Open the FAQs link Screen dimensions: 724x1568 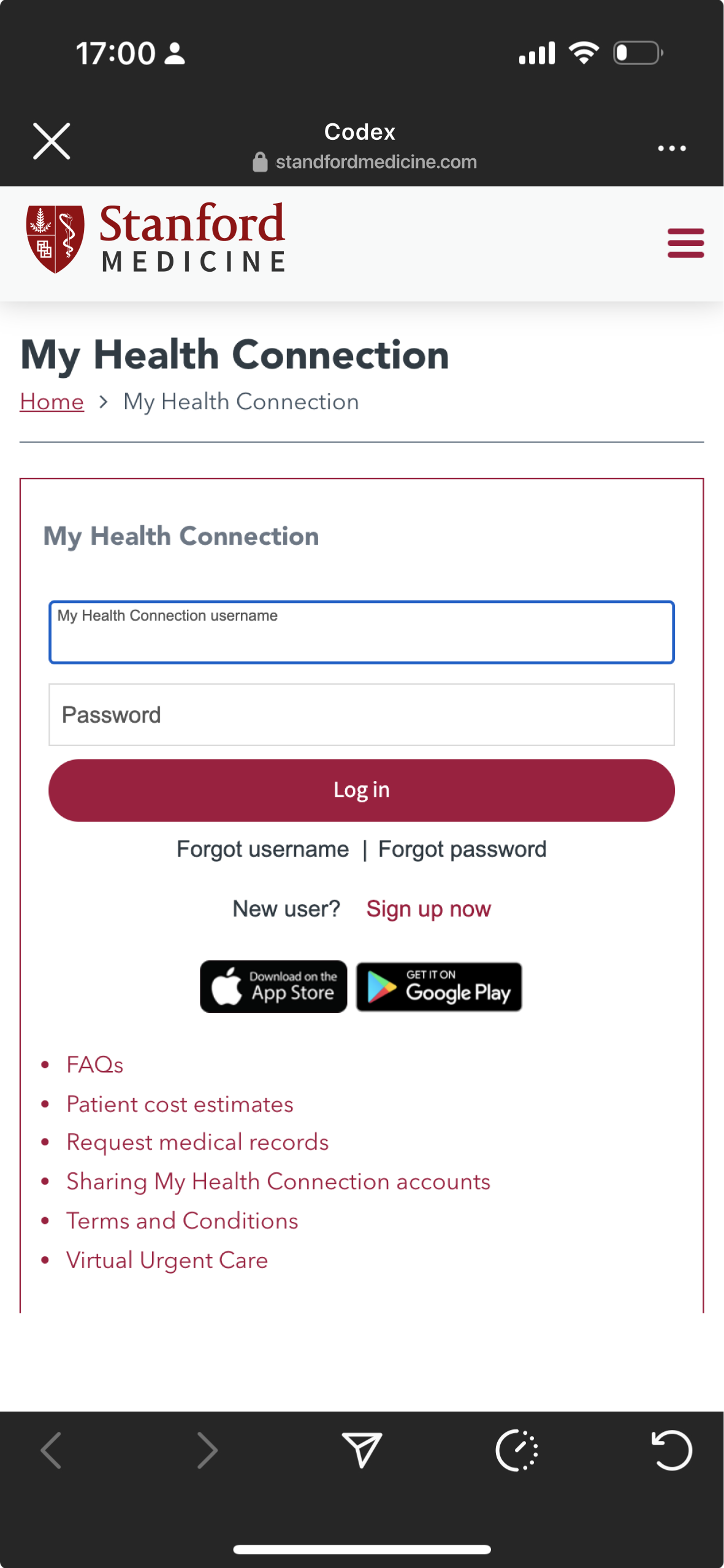(x=95, y=1065)
